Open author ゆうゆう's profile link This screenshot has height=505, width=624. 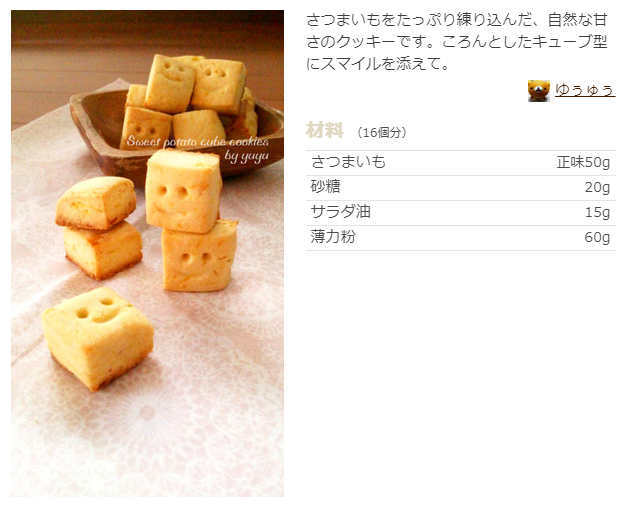[x=584, y=91]
